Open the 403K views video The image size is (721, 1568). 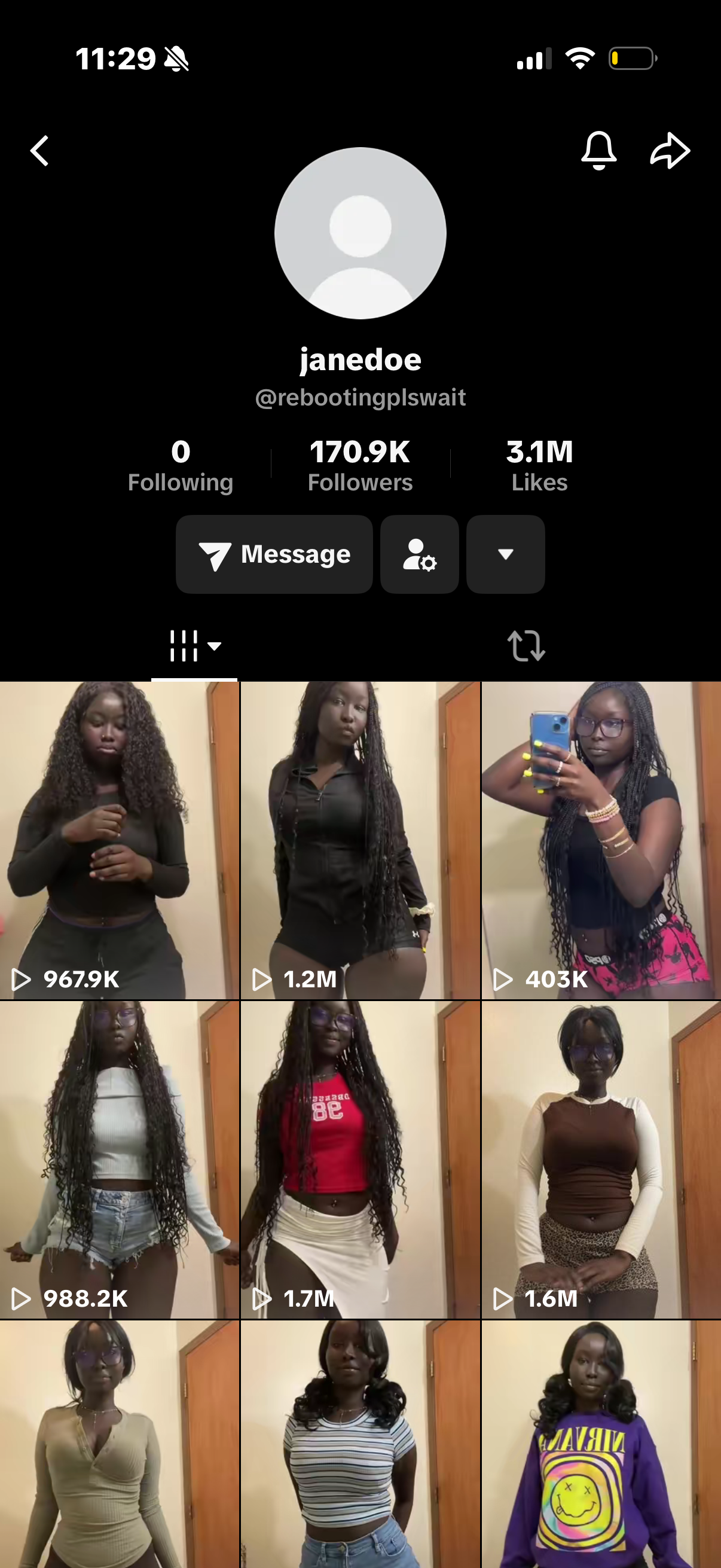601,840
